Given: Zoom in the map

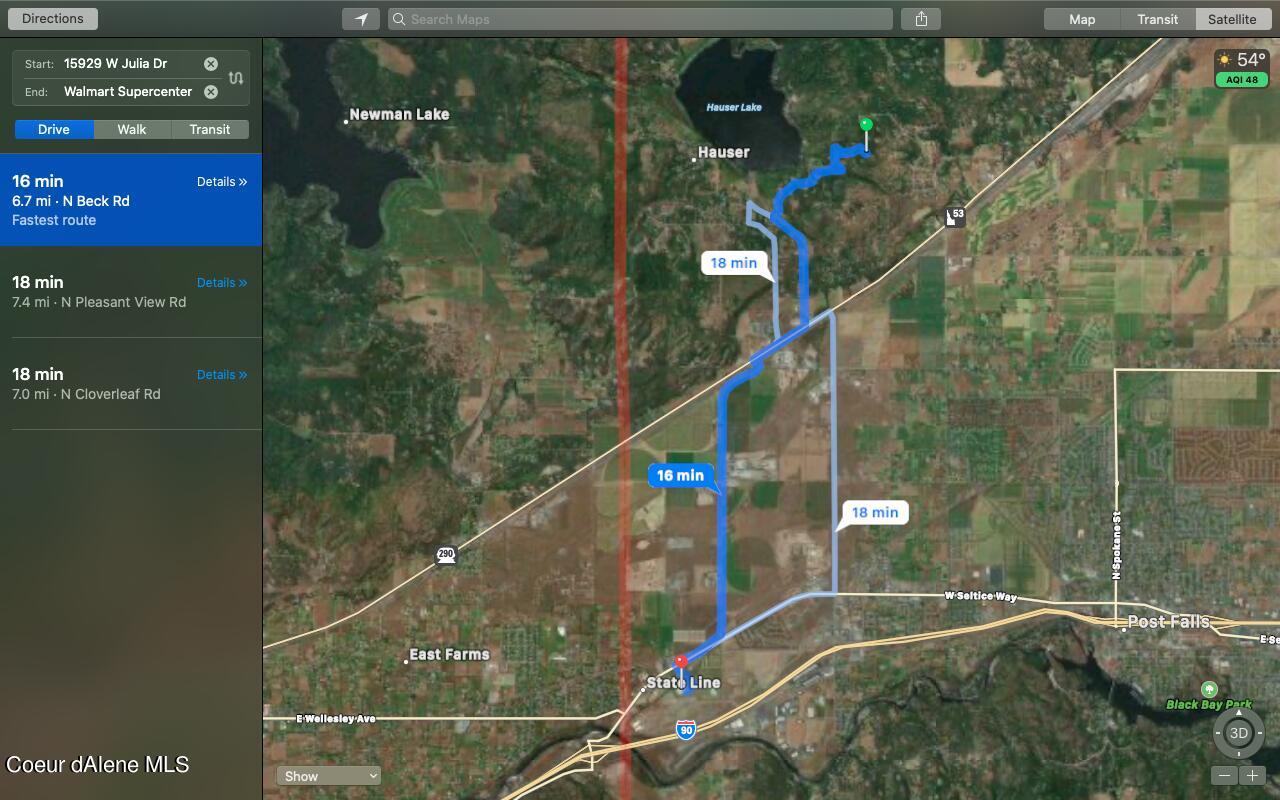Looking at the screenshot, I should (1251, 775).
